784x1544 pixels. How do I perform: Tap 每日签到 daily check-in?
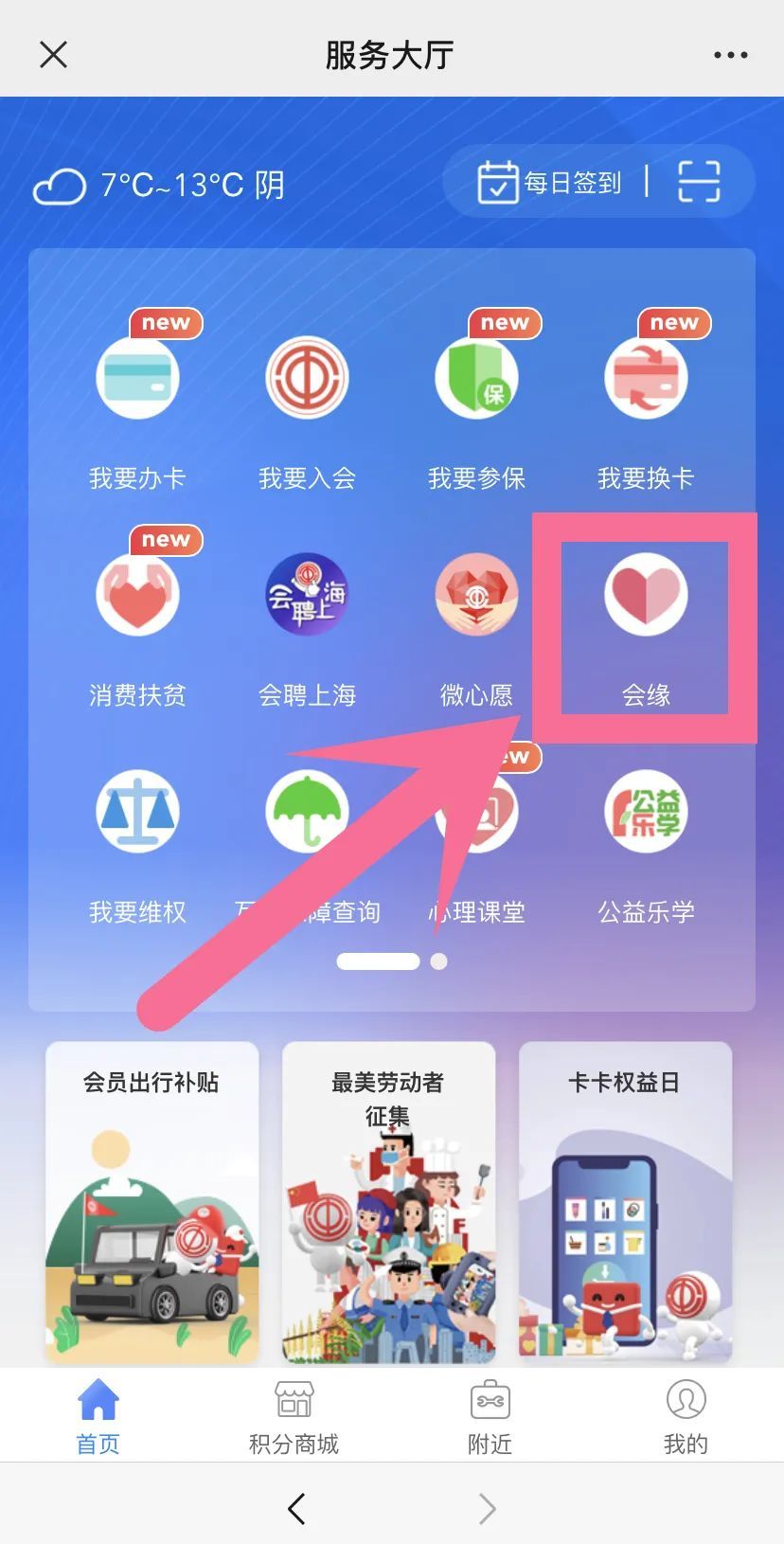(549, 182)
